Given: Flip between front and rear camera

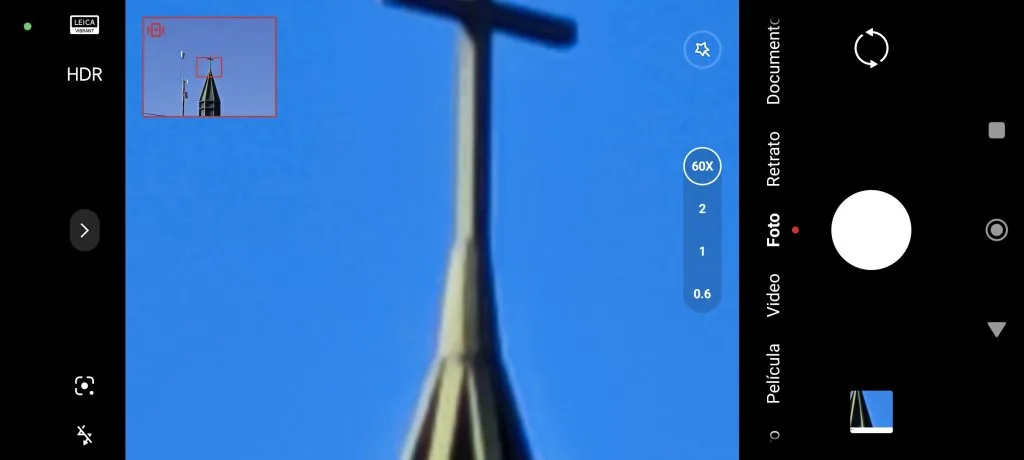Looking at the screenshot, I should point(871,49).
